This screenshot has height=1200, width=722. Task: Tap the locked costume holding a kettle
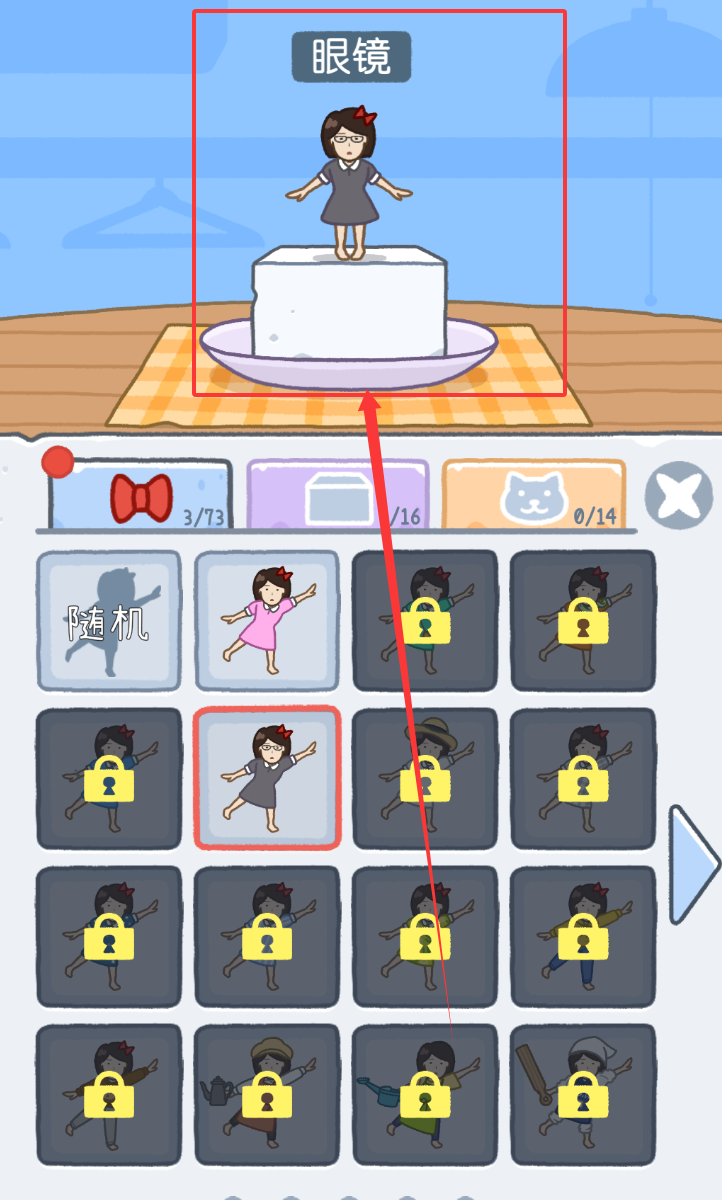point(267,1094)
